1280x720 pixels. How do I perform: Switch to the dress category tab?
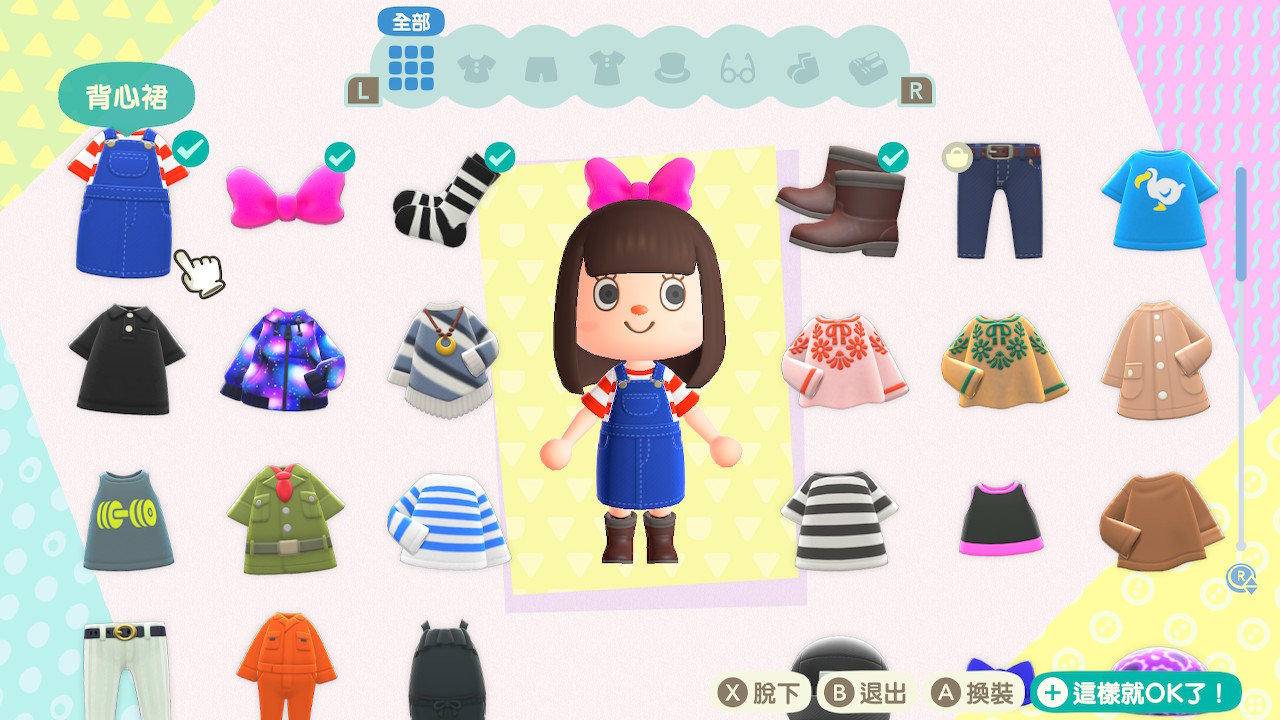(606, 68)
